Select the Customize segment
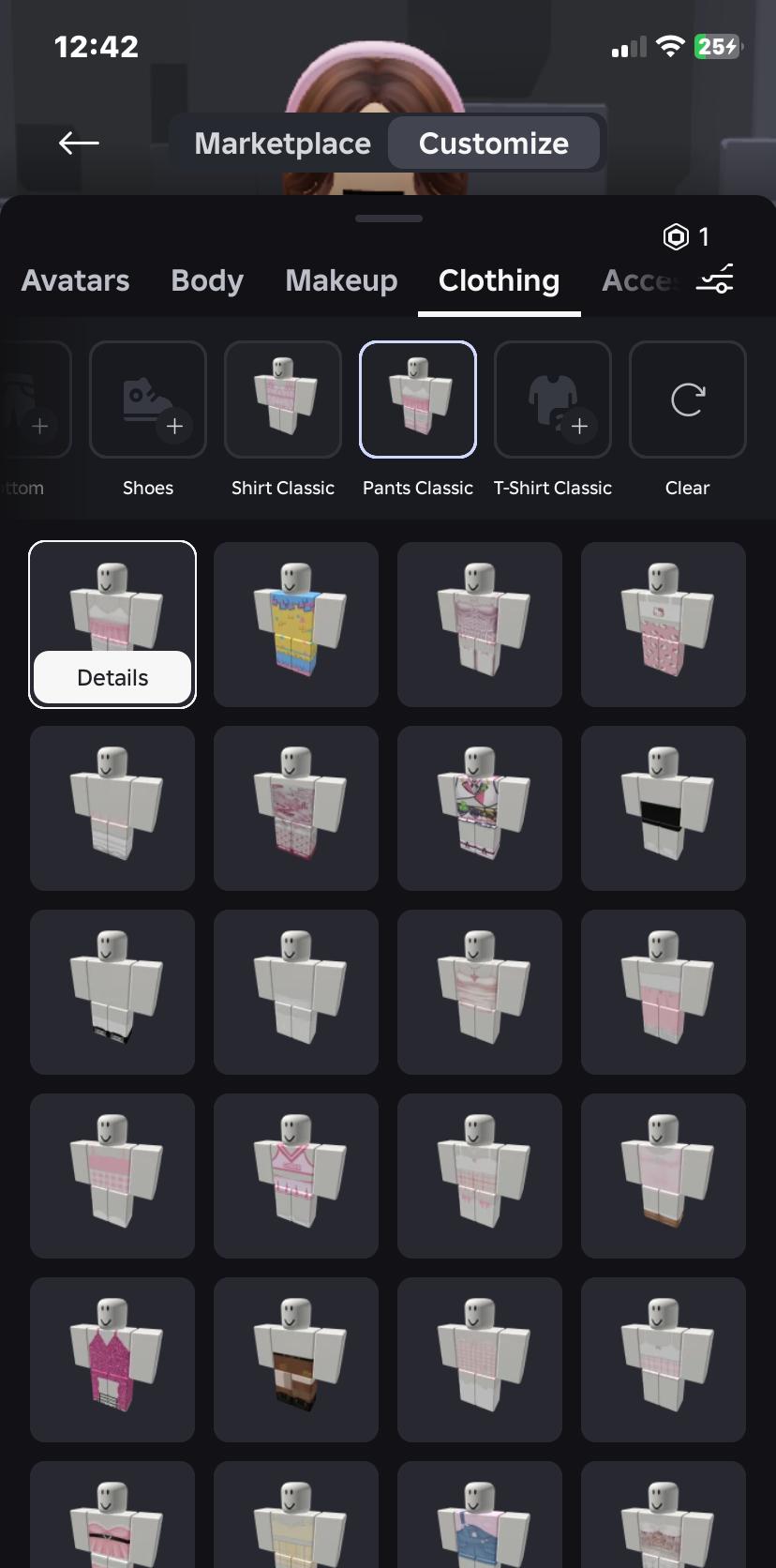776x1568 pixels. [493, 143]
